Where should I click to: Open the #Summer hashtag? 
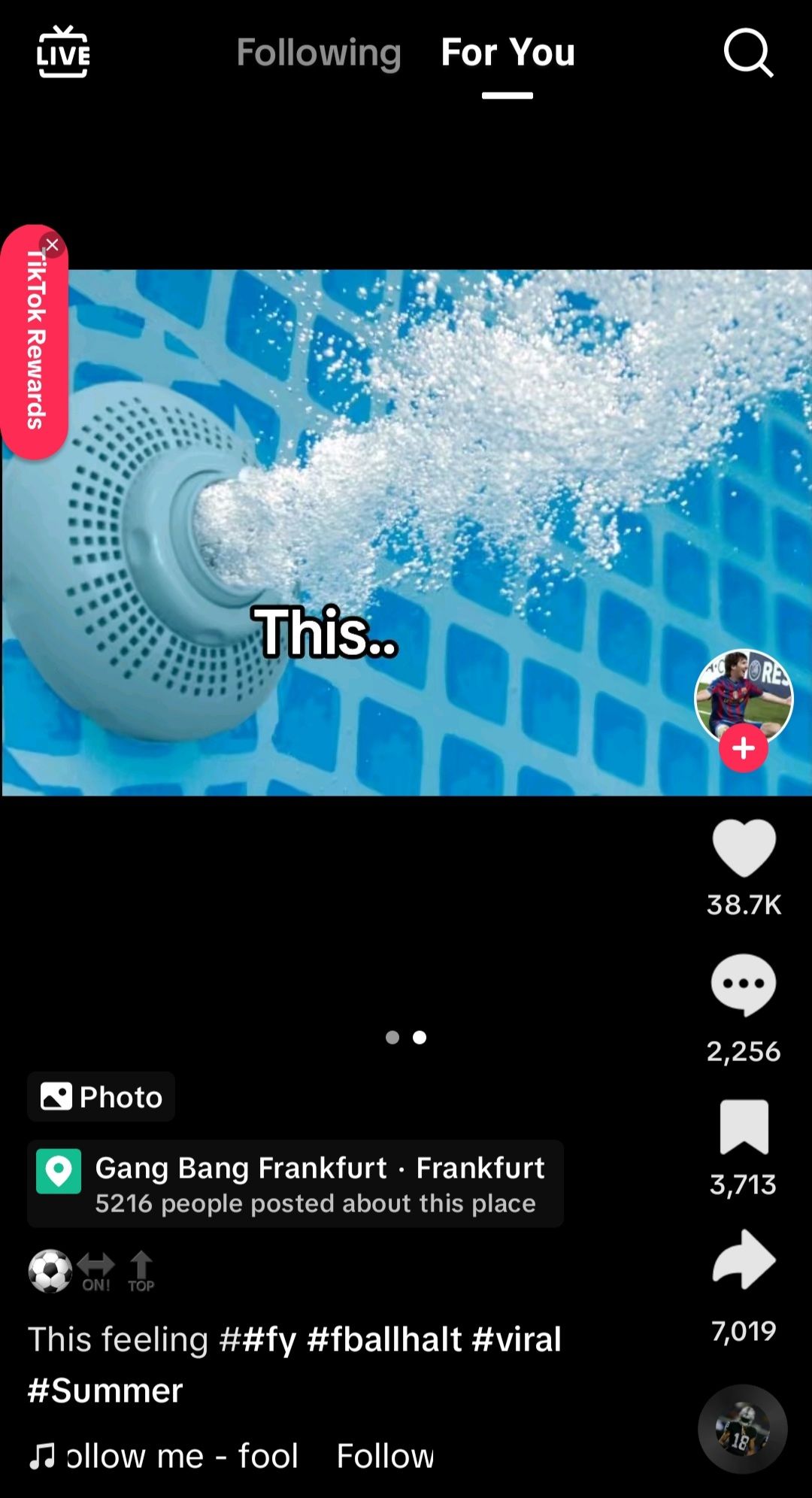(105, 1390)
